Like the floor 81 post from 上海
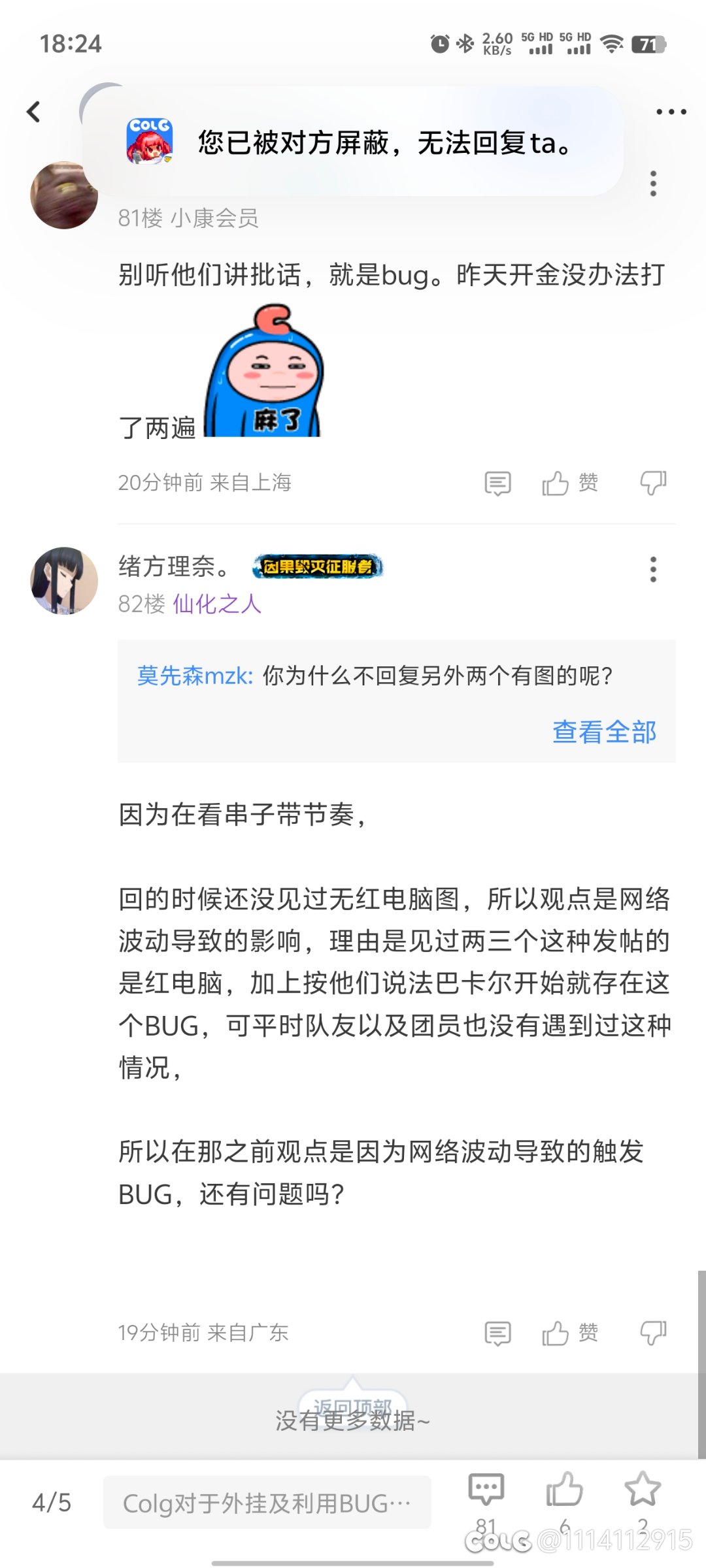 coord(569,483)
